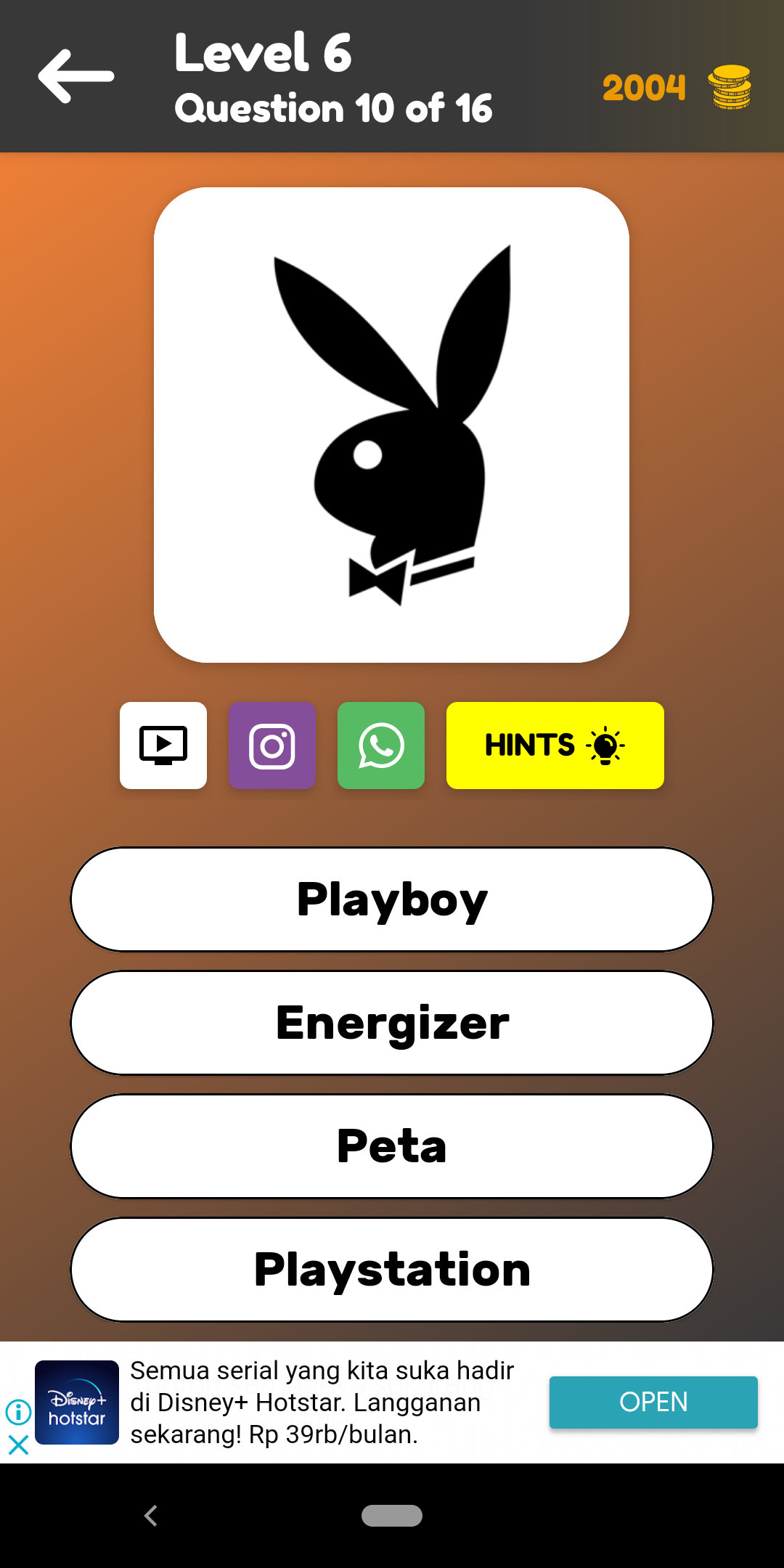The image size is (784, 1568).
Task: Choose Playboy as the answer
Action: 392,899
